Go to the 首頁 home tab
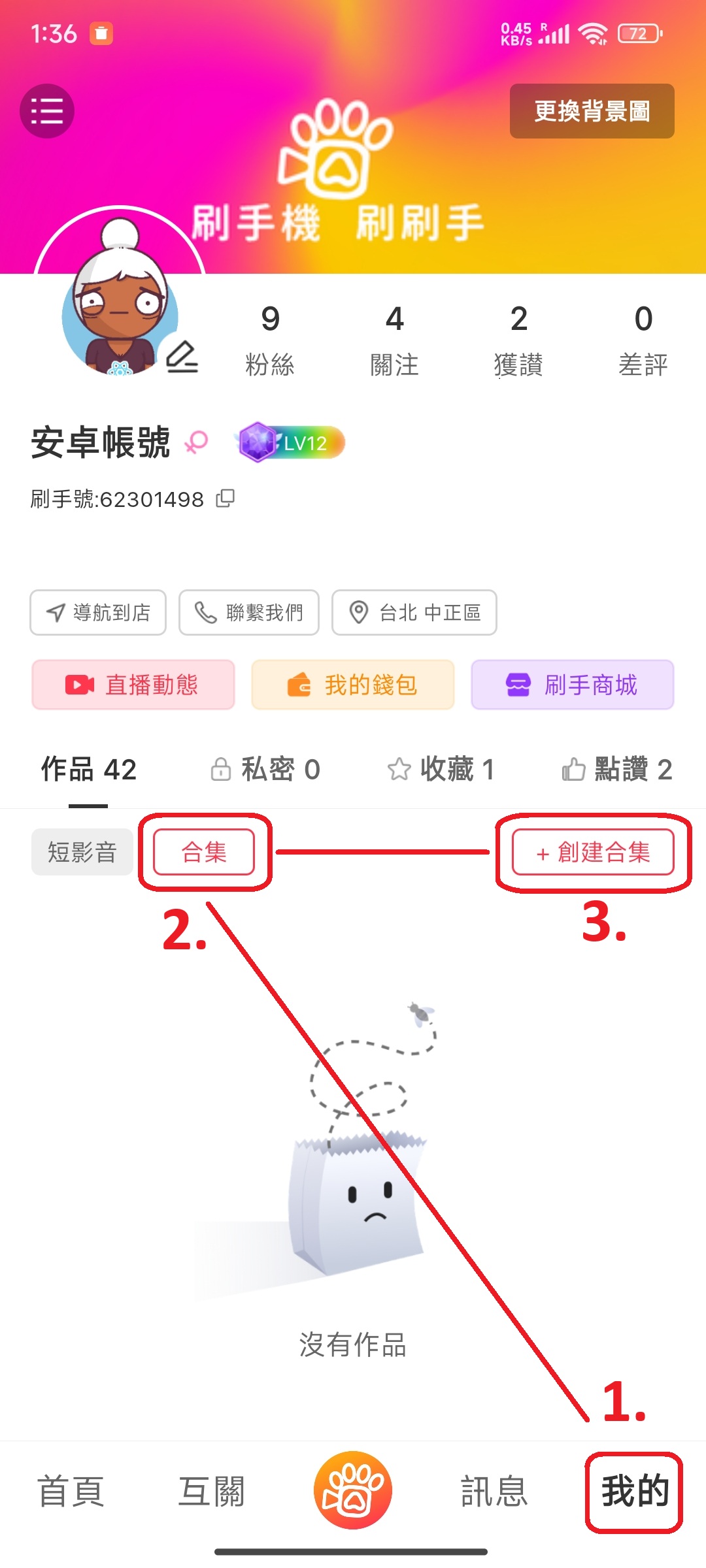The height and width of the screenshot is (1568, 706). (71, 1491)
